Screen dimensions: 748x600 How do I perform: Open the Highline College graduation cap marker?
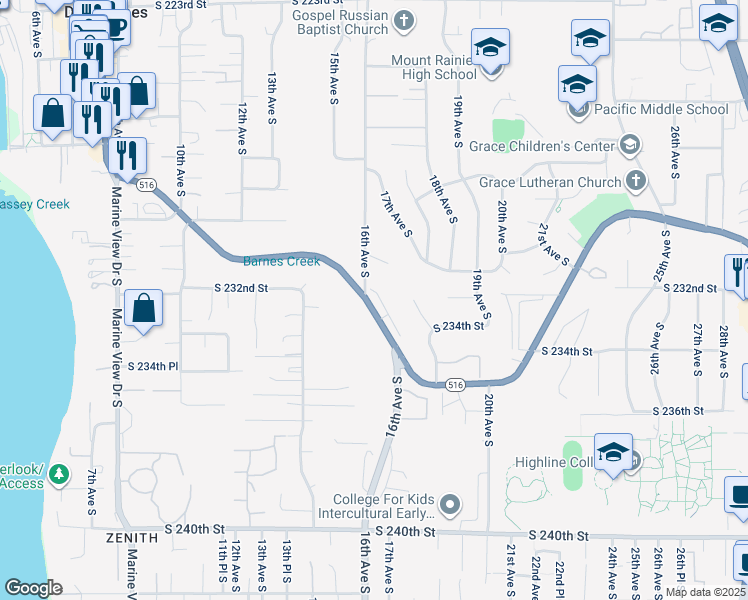613,455
